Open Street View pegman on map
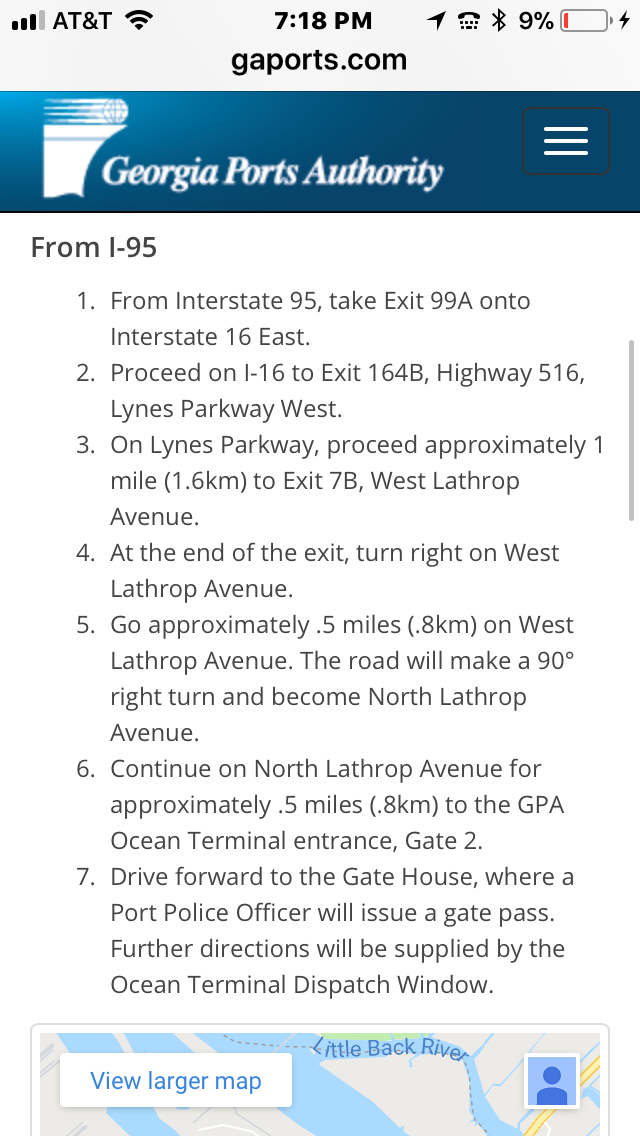 click(x=552, y=1082)
